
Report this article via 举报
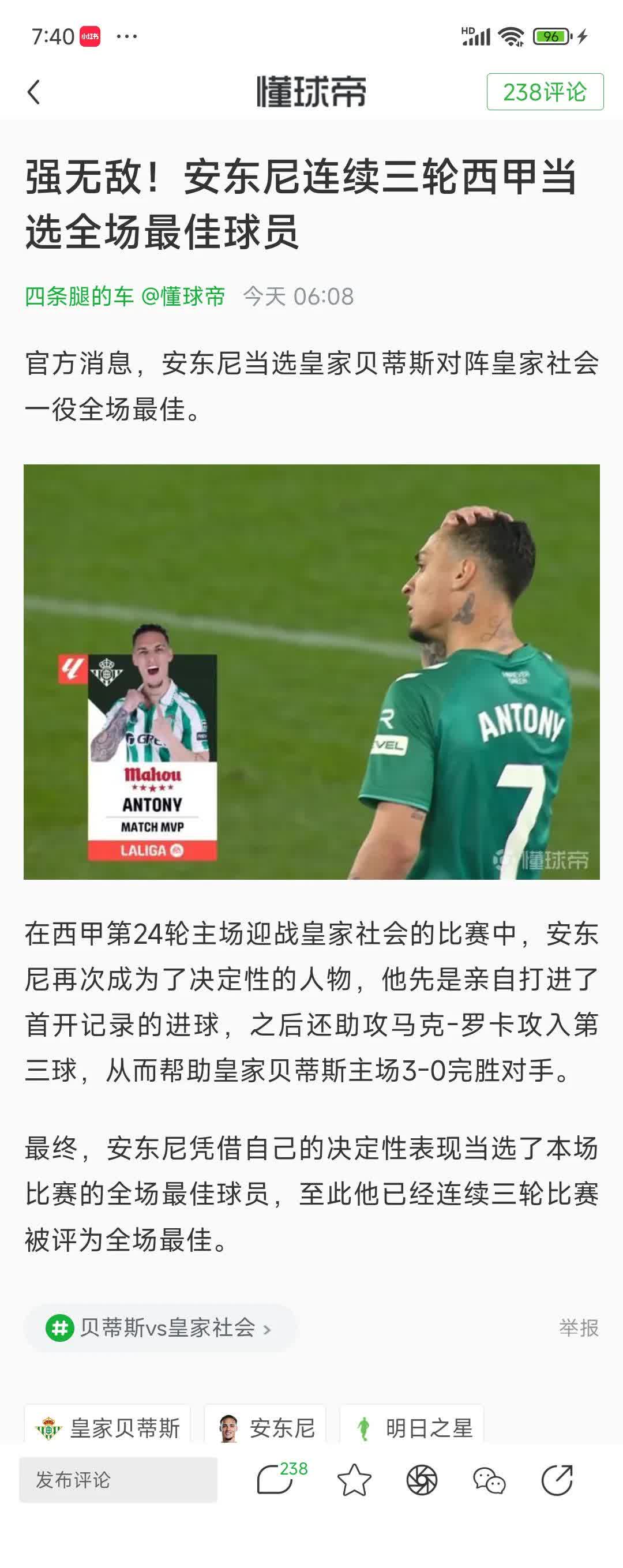coord(578,1327)
